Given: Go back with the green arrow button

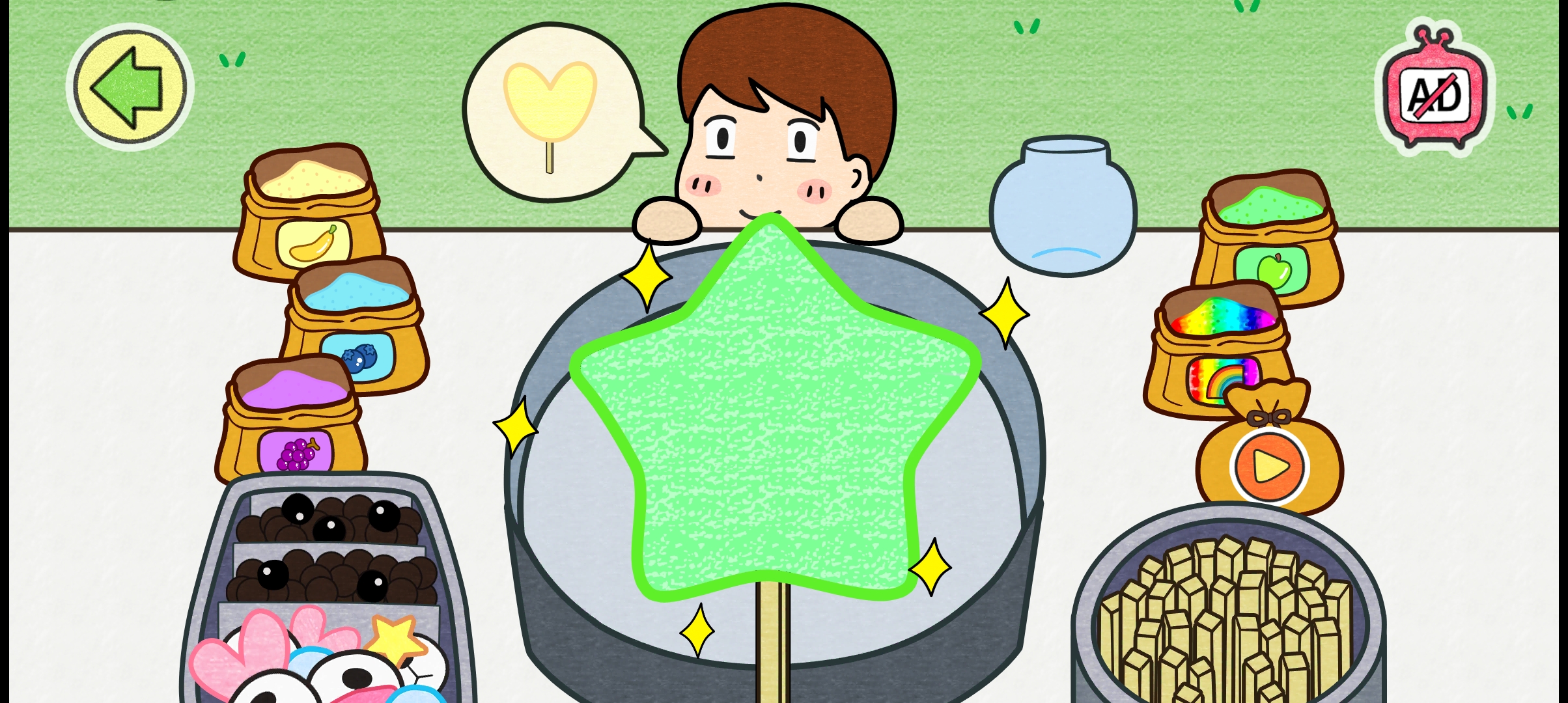Looking at the screenshot, I should pos(130,87).
